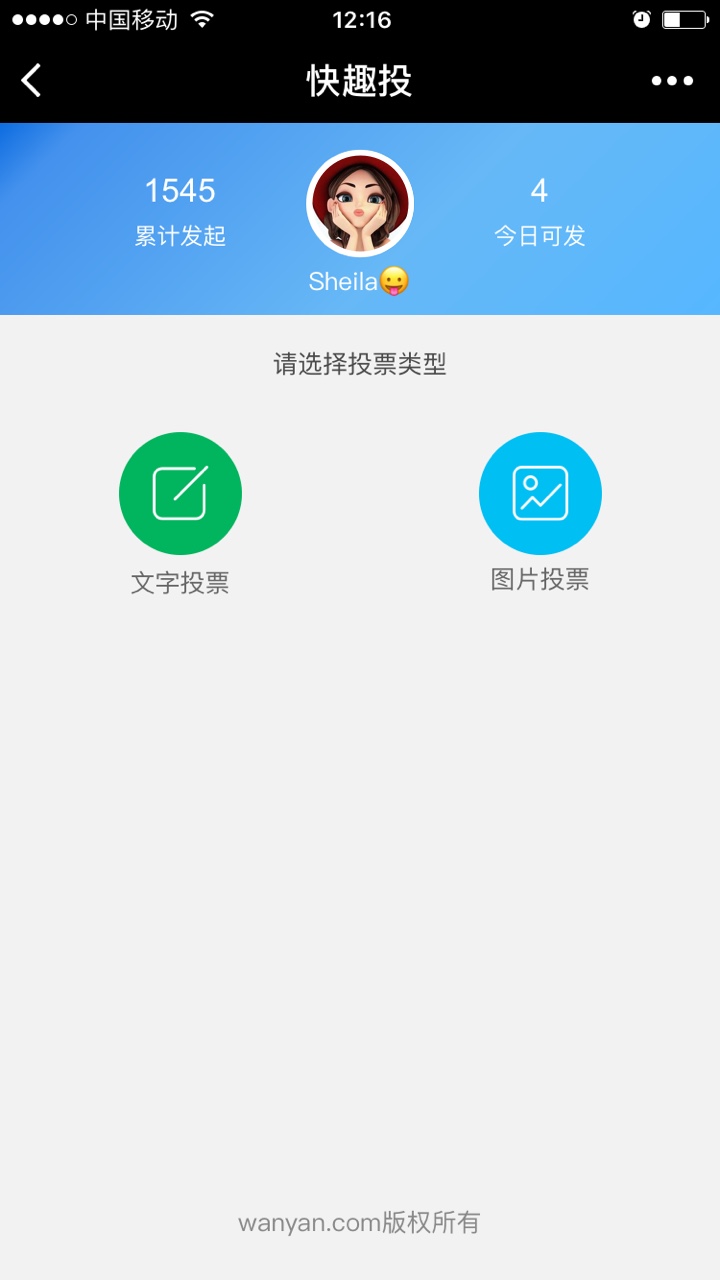Choose 图片投票 picture vote option
Viewport: 720px width, 1280px height.
tap(540, 494)
